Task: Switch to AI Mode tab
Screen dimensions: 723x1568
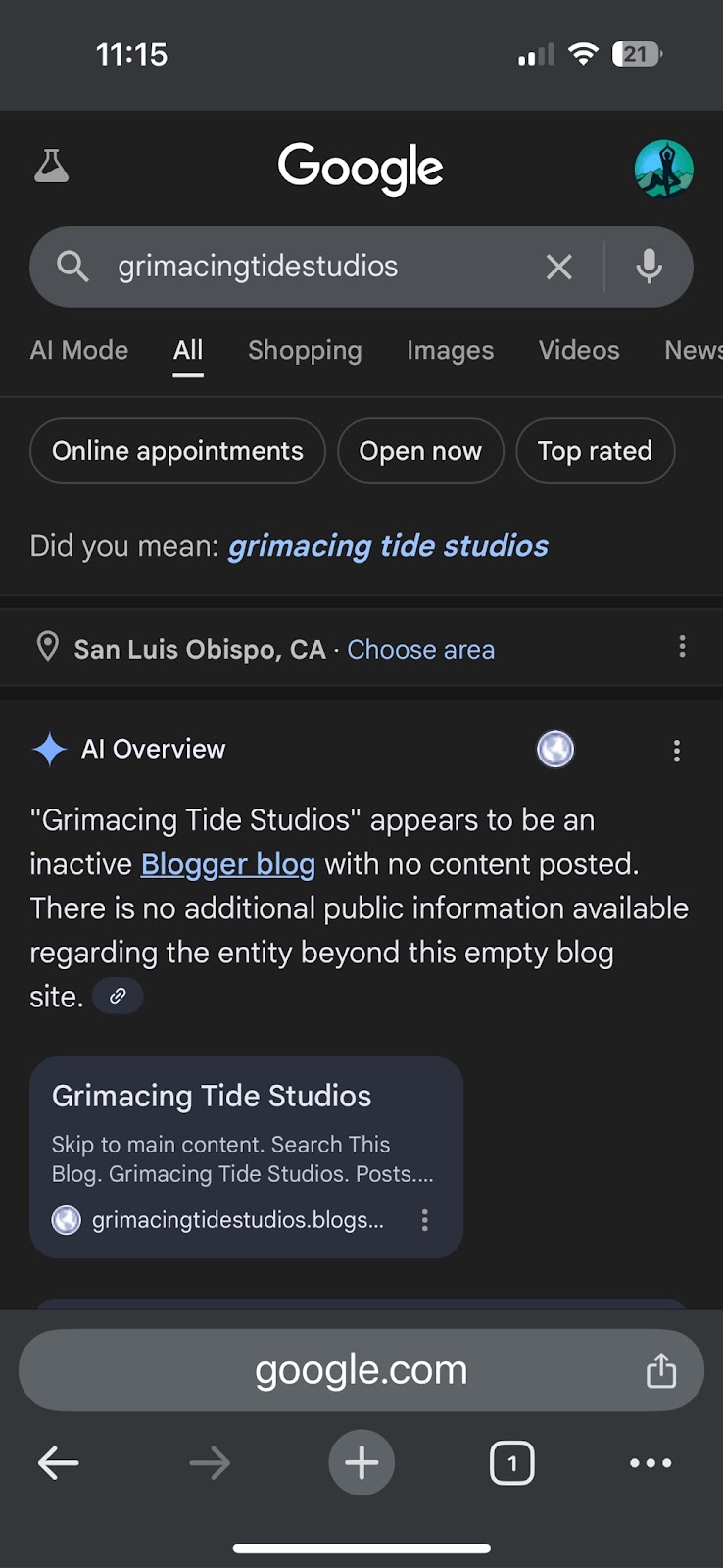Action: 79,351
